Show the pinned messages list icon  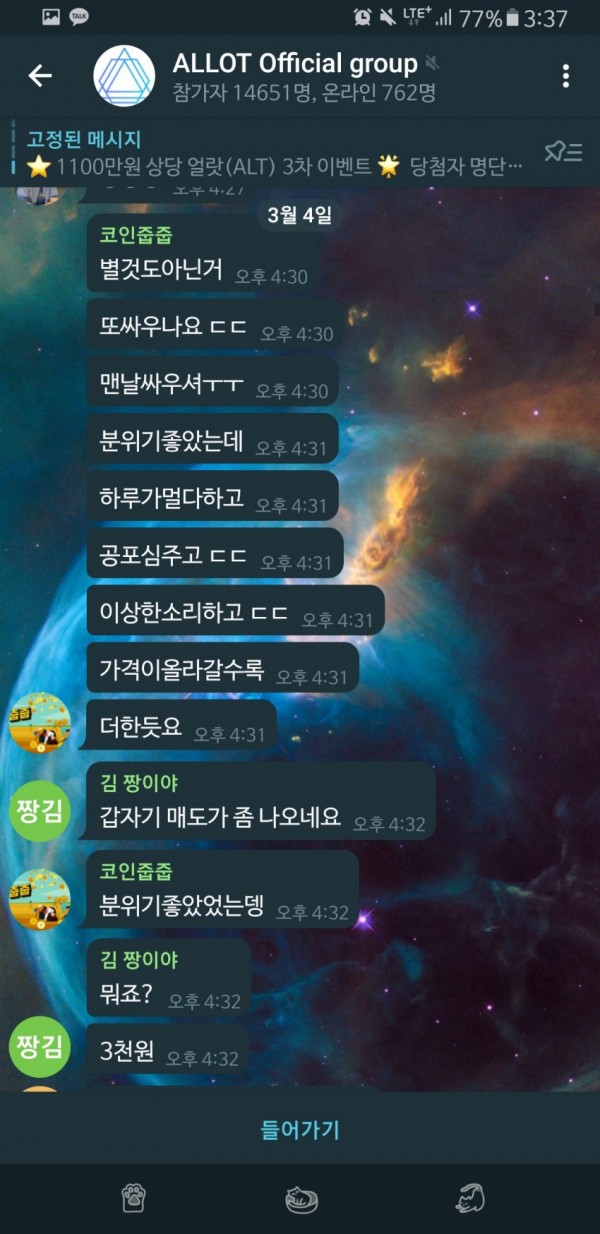coord(563,152)
